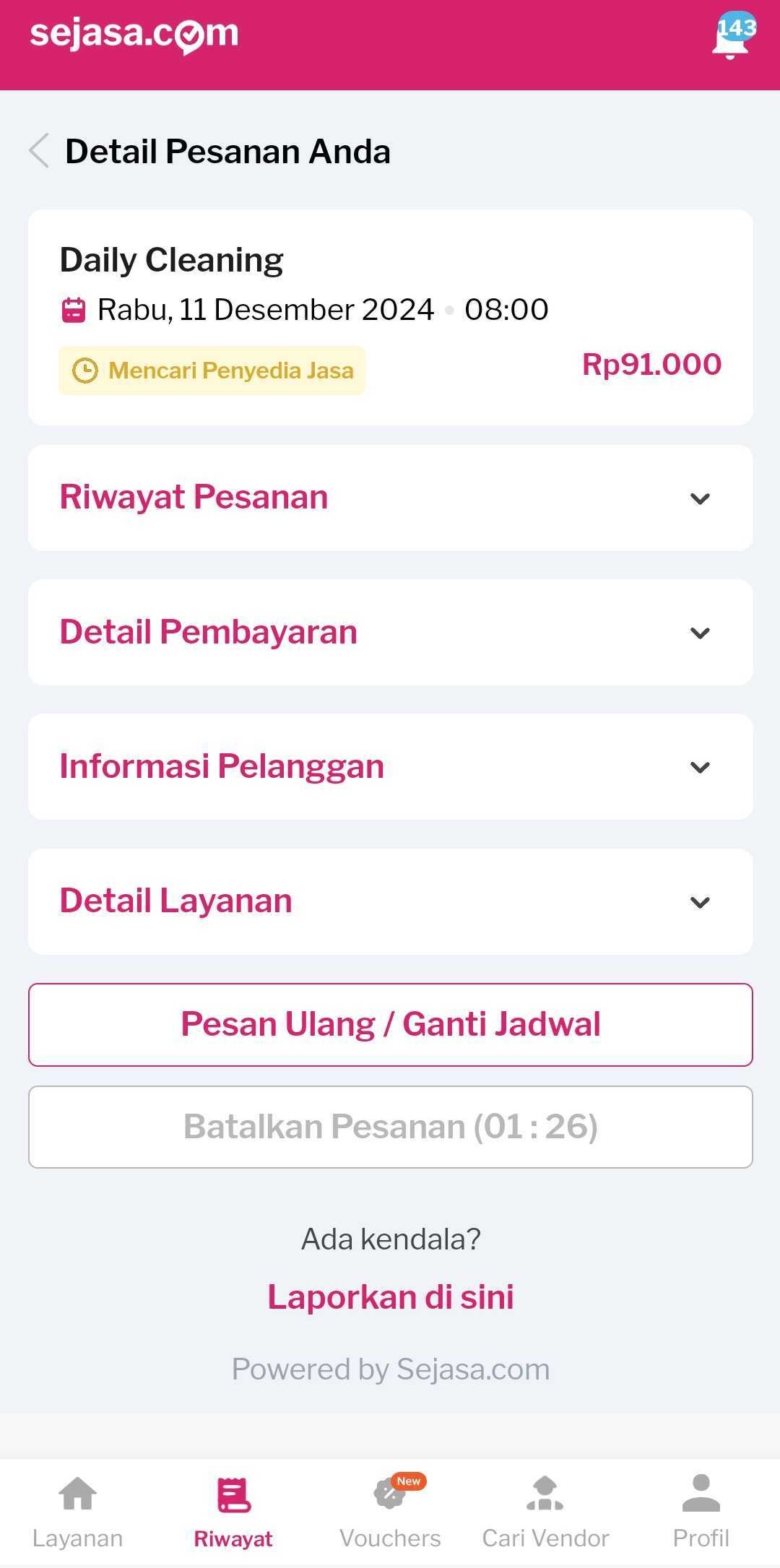Screen dimensions: 780x1568
Task: Click the back arrow beside Detail Pesanan Anda
Action: [38, 150]
